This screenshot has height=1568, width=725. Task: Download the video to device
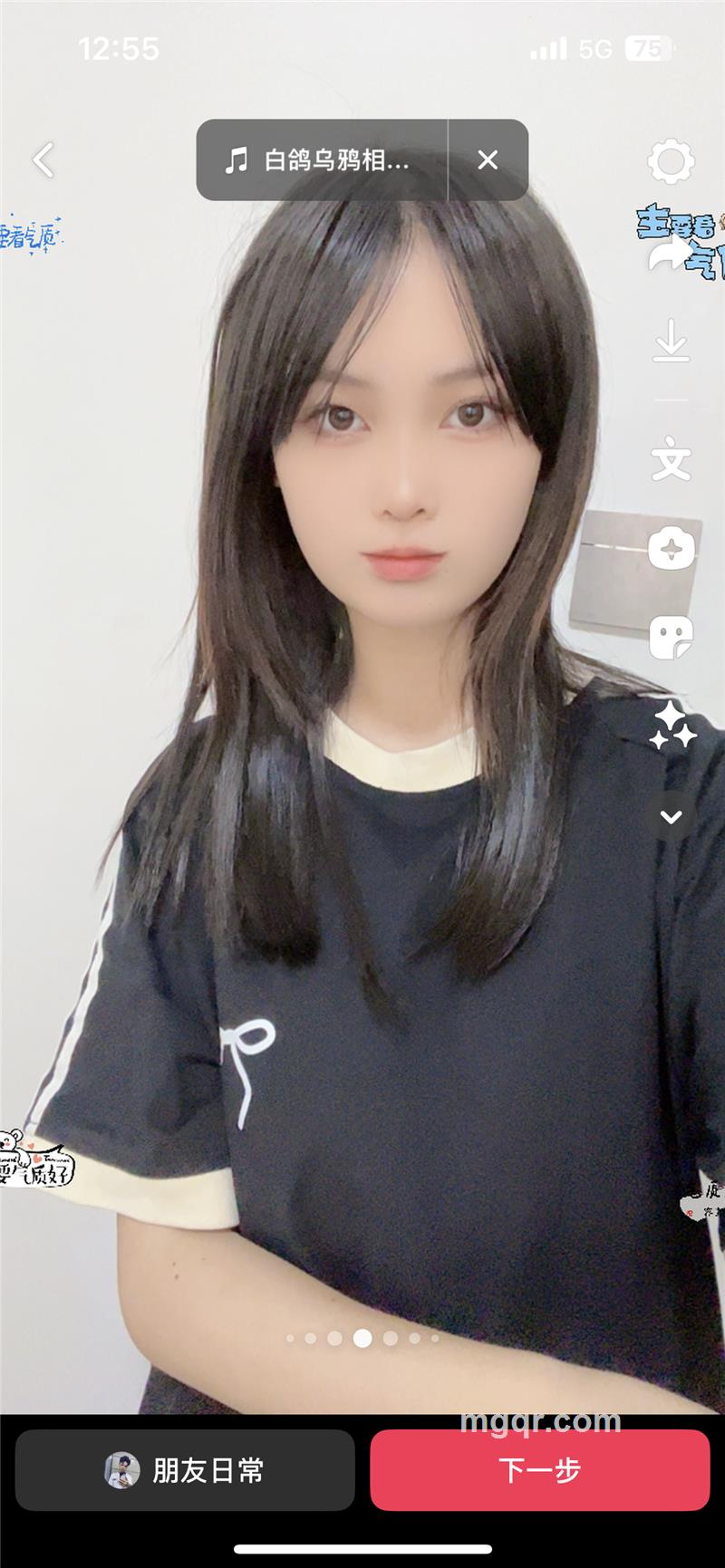(671, 341)
